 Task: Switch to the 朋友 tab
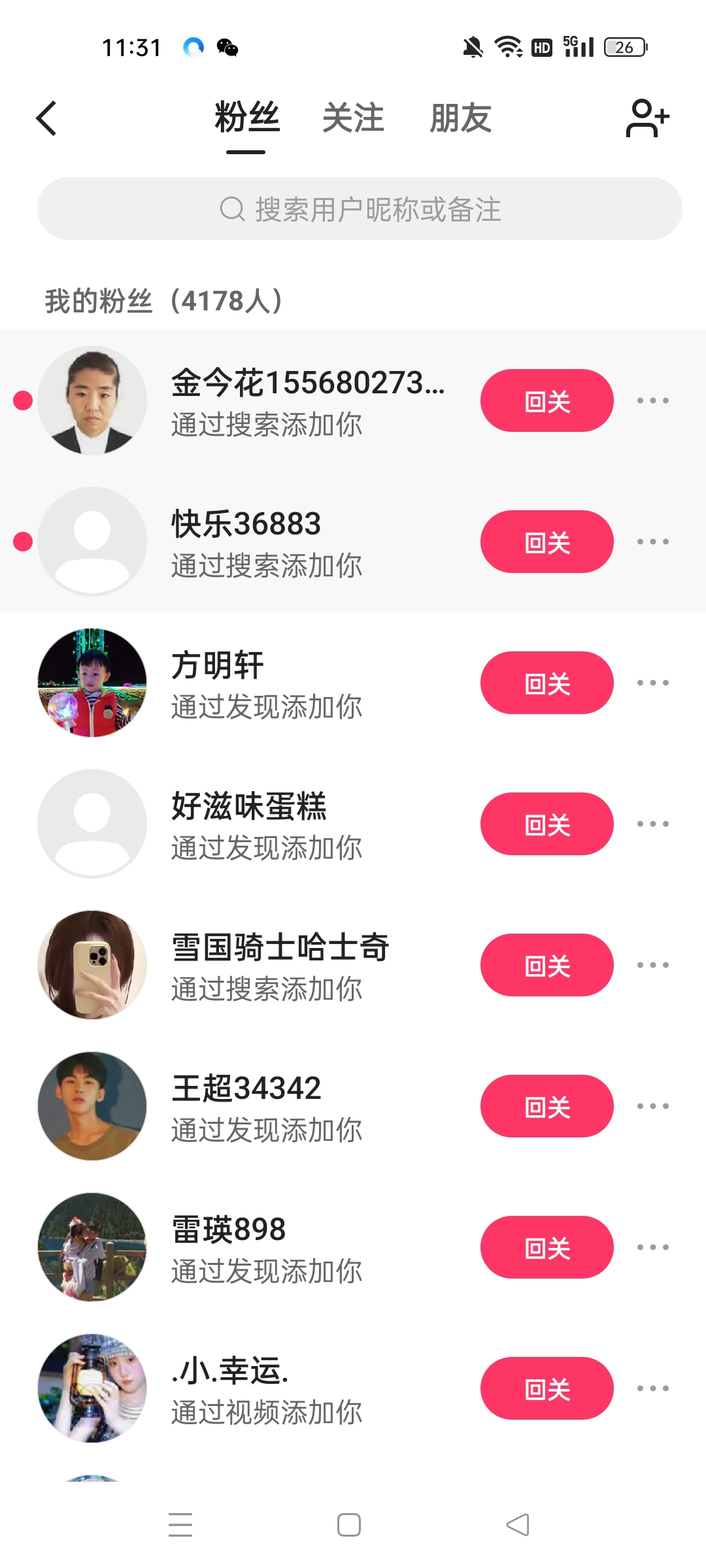pyautogui.click(x=460, y=118)
